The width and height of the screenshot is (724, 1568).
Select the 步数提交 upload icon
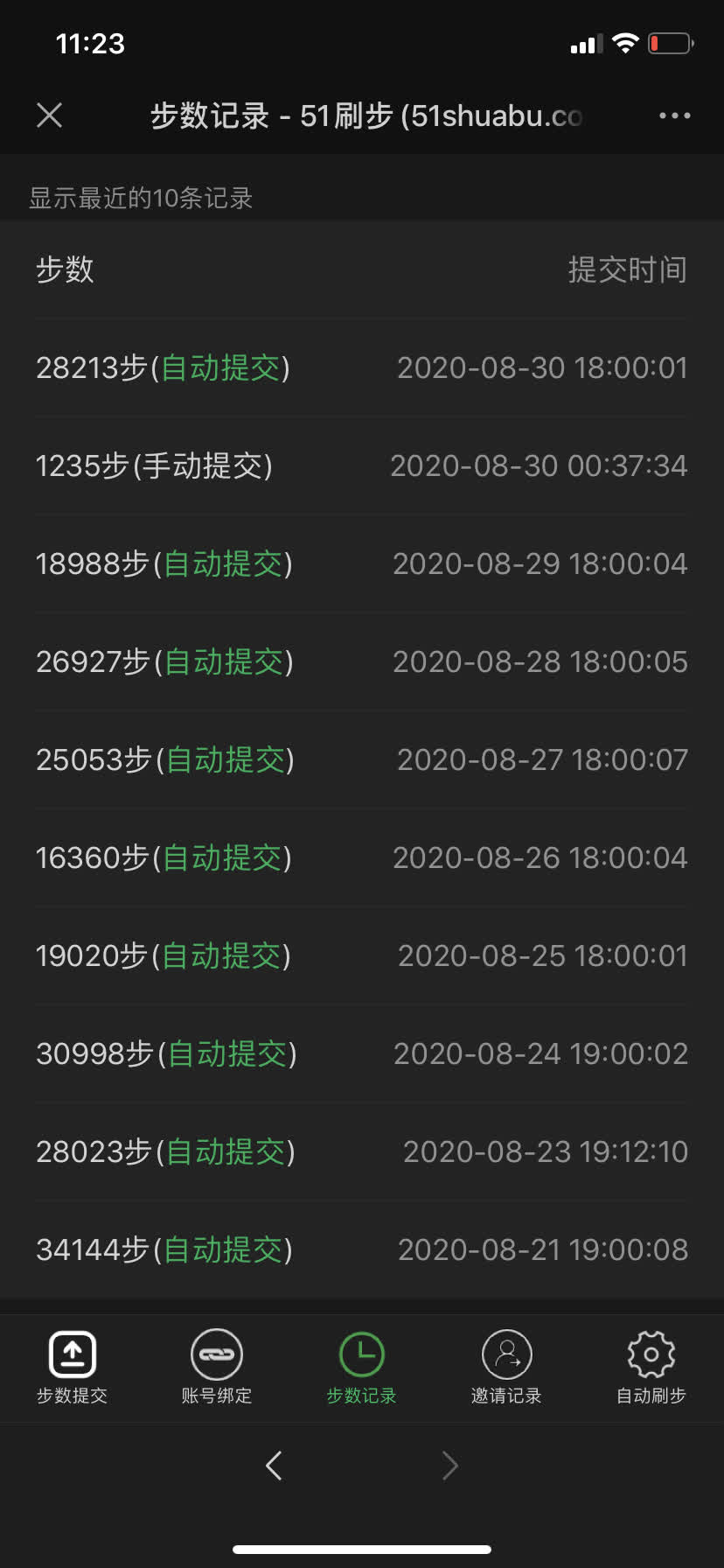[x=72, y=1353]
